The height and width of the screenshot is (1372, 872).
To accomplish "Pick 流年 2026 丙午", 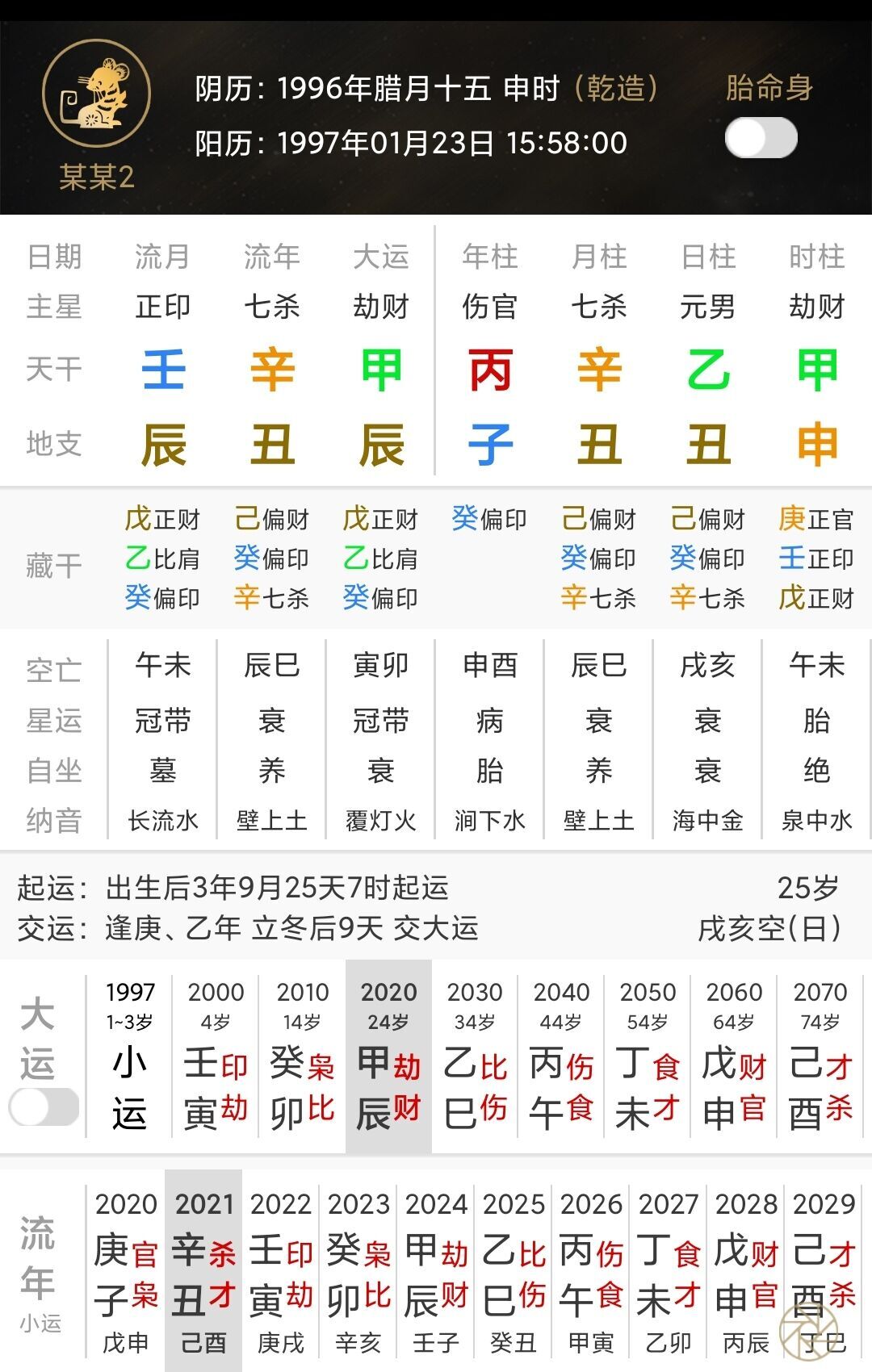I will tap(591, 1271).
